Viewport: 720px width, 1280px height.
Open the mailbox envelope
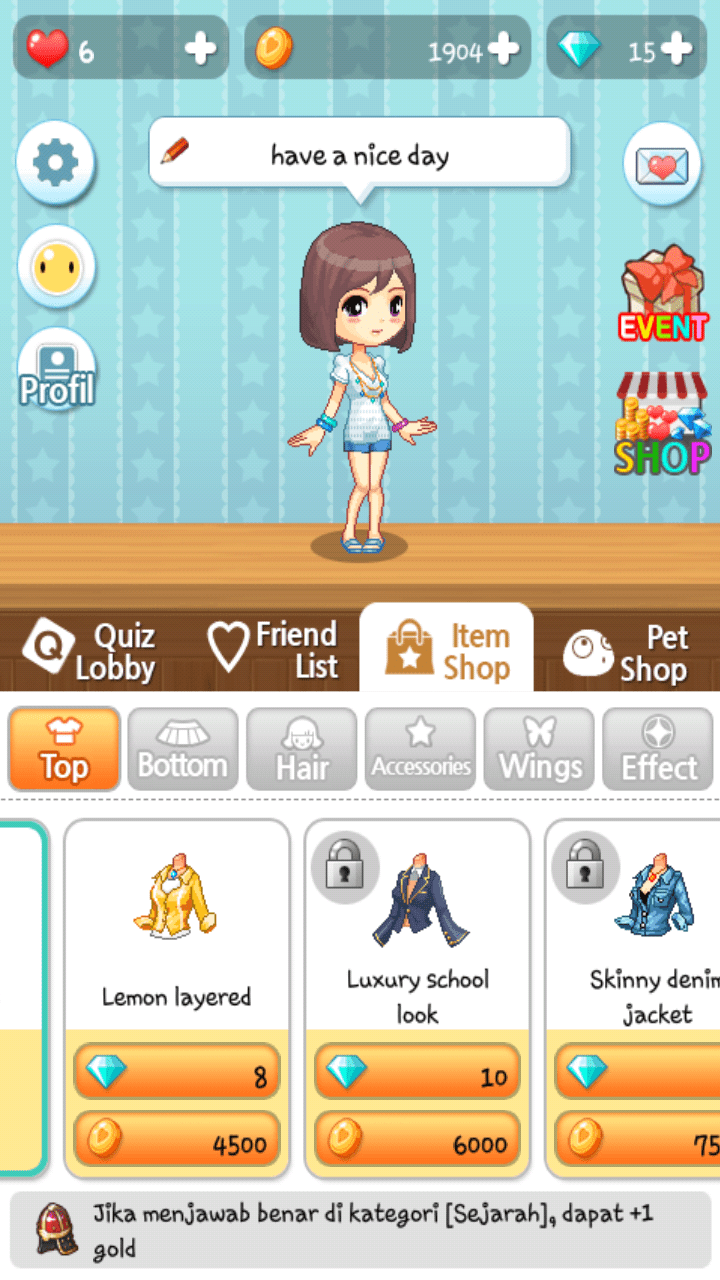click(x=661, y=163)
